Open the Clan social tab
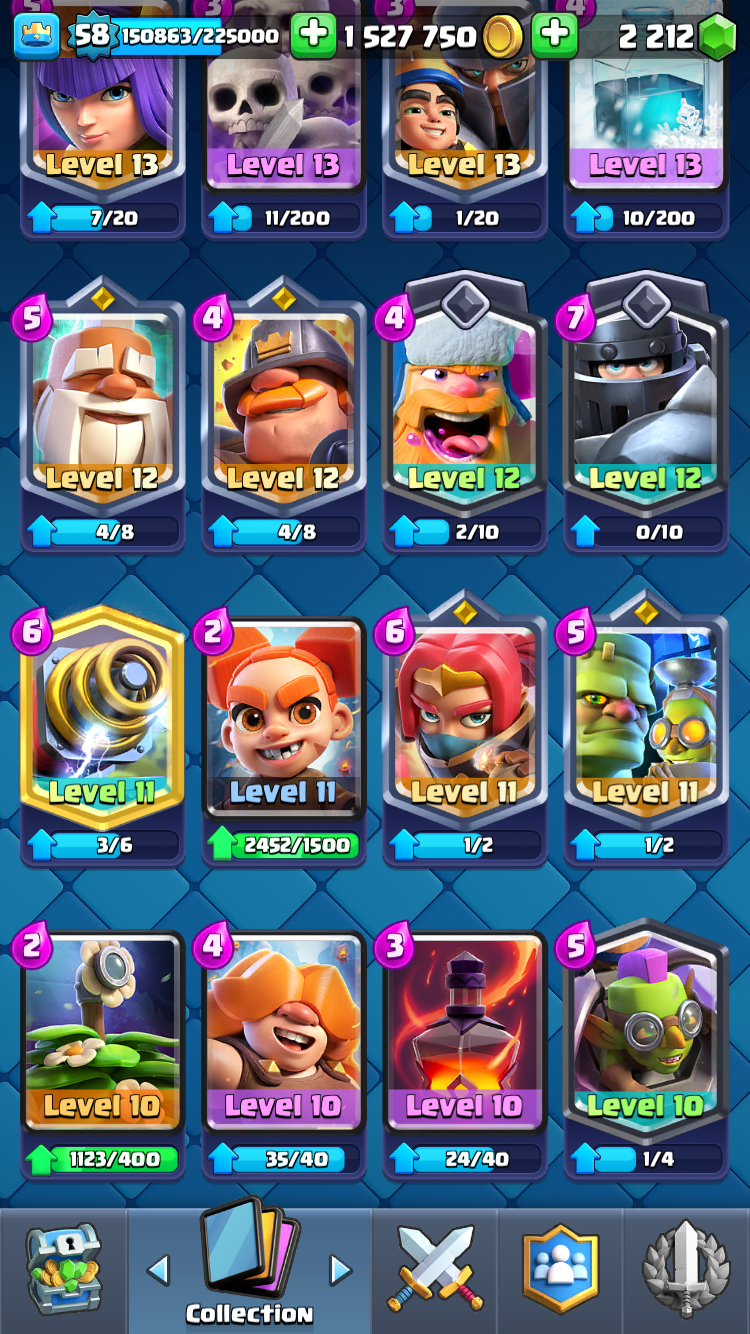 click(560, 1270)
